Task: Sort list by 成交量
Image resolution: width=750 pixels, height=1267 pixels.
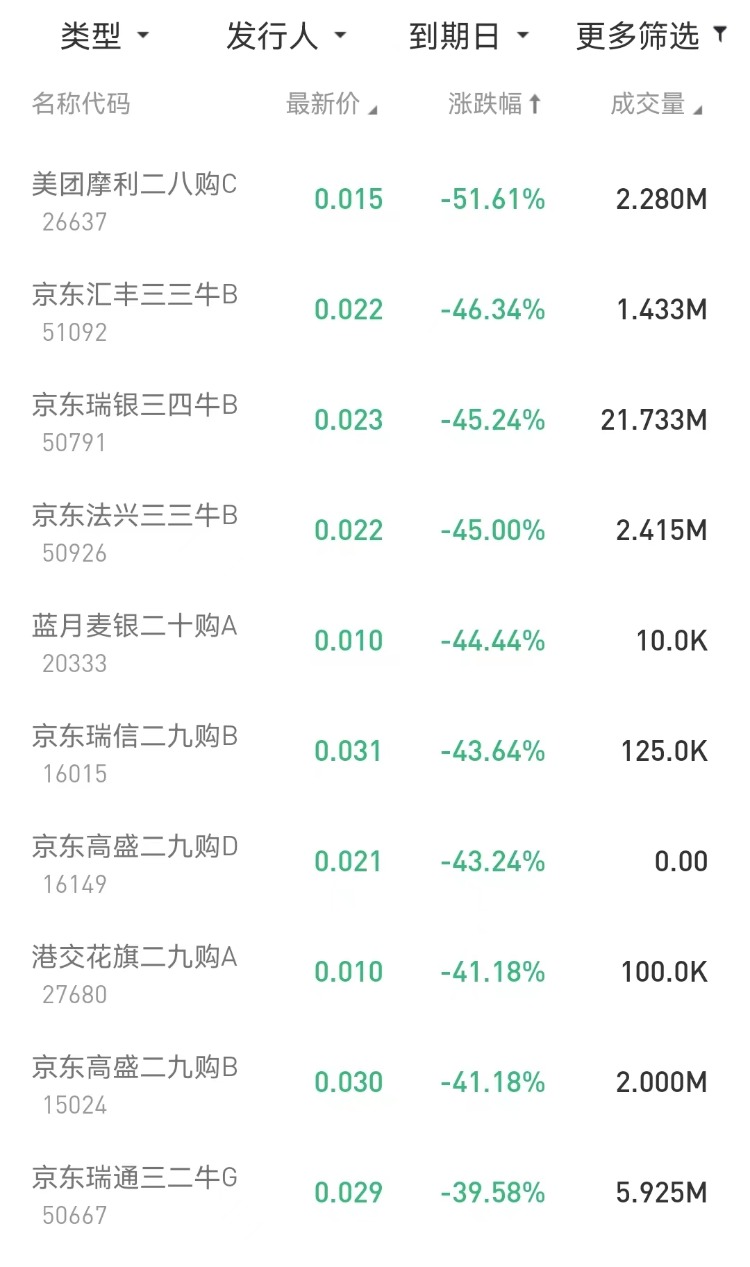Action: (656, 104)
